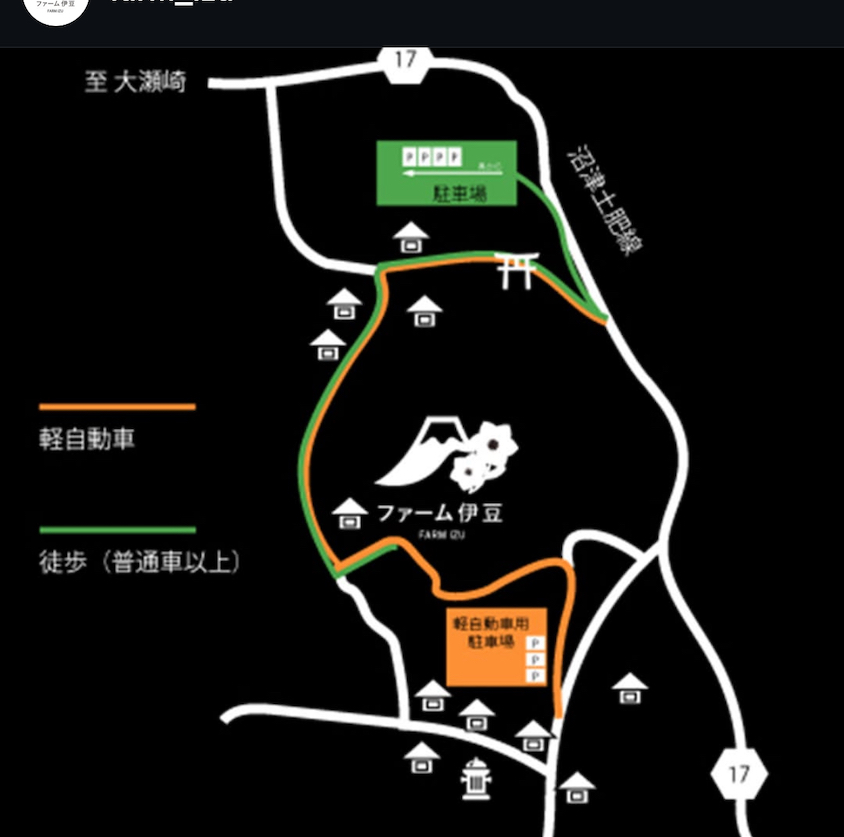Open the Farm Izu map post image

click(x=422, y=442)
